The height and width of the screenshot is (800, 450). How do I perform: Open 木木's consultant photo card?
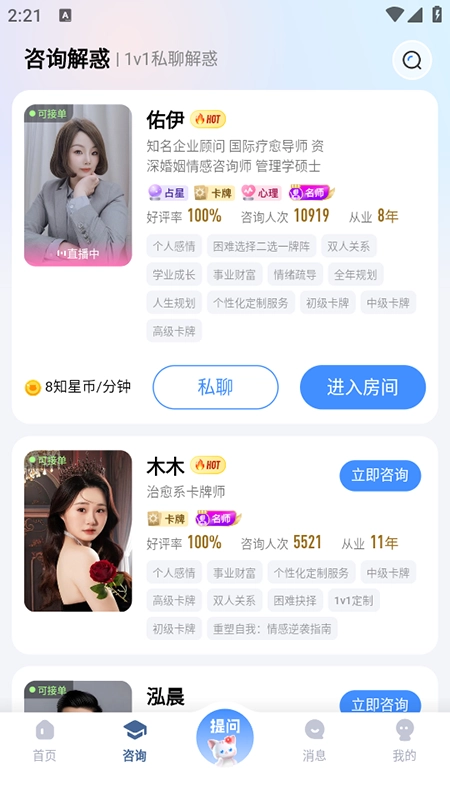(78, 531)
